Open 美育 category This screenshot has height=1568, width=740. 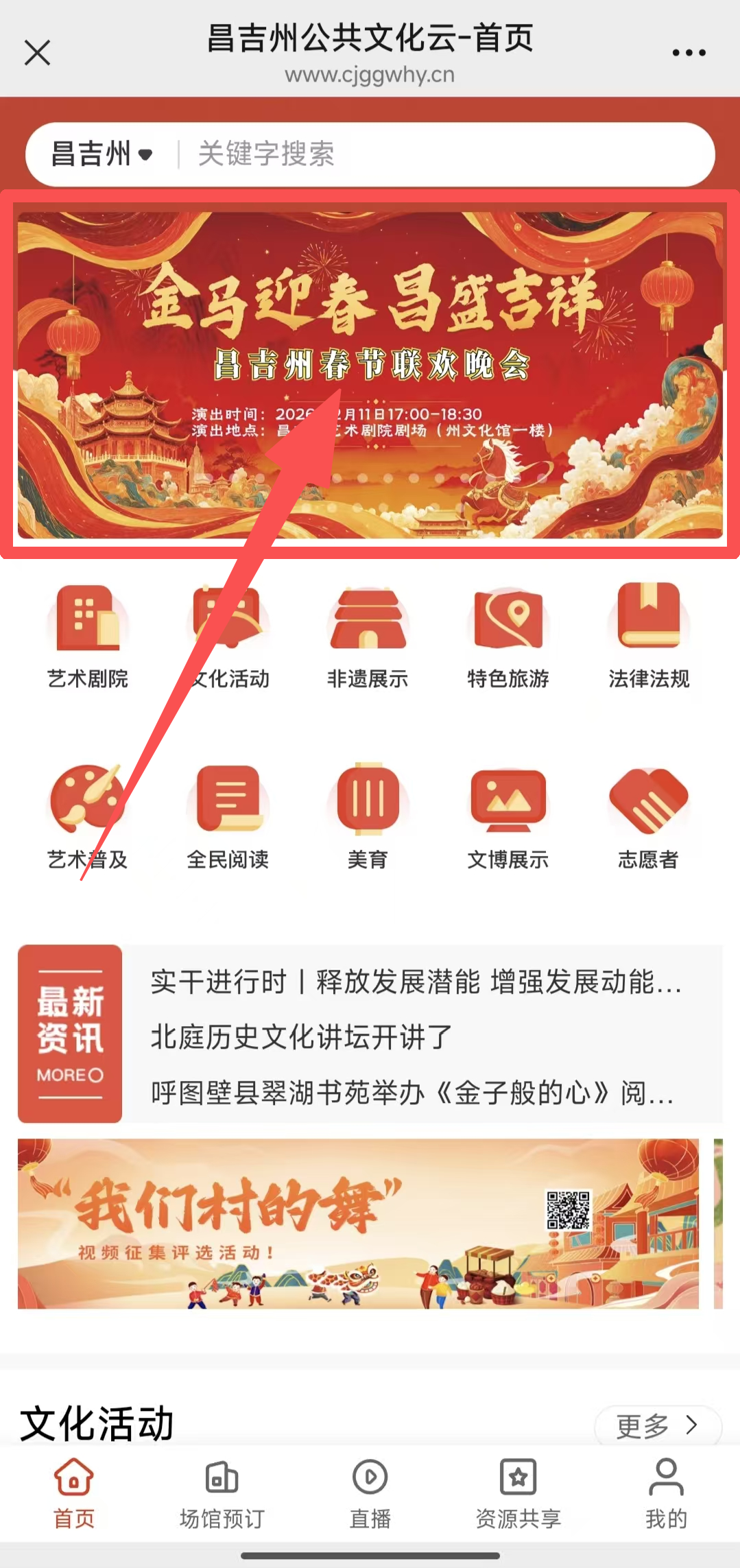pyautogui.click(x=368, y=816)
